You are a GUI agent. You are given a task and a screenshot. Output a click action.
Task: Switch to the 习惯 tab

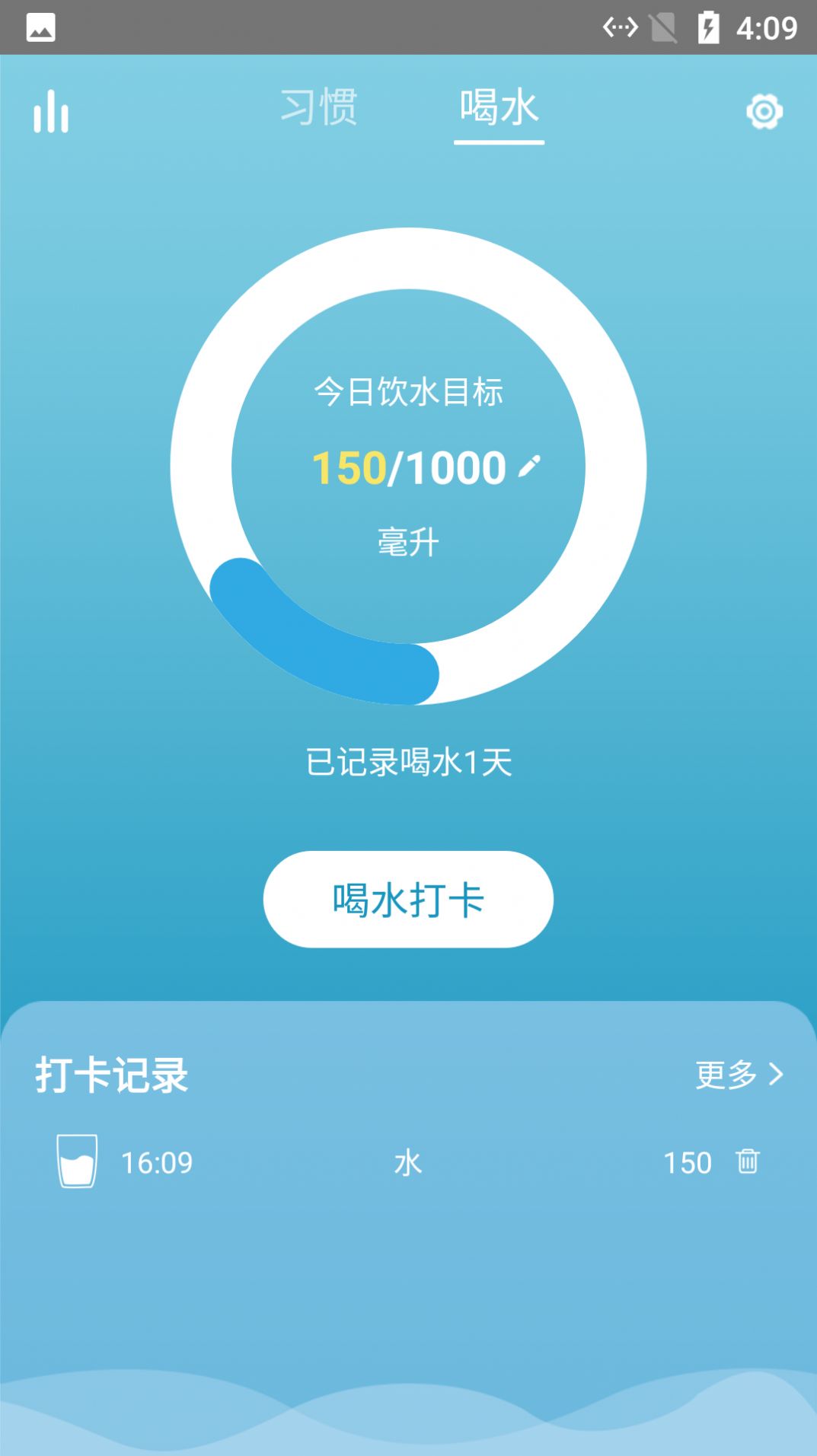pyautogui.click(x=317, y=107)
